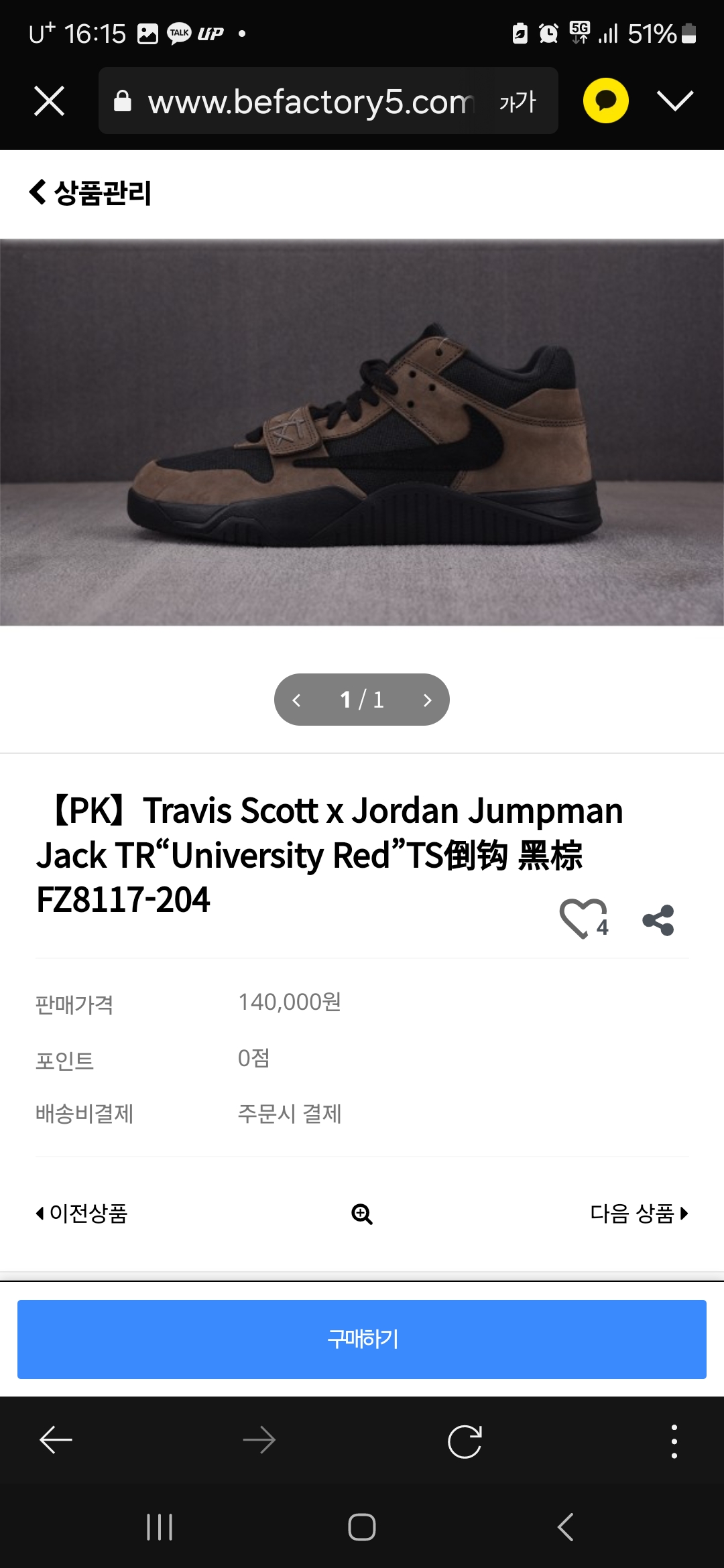
Task: Reload the page with refresh icon
Action: (x=465, y=1441)
